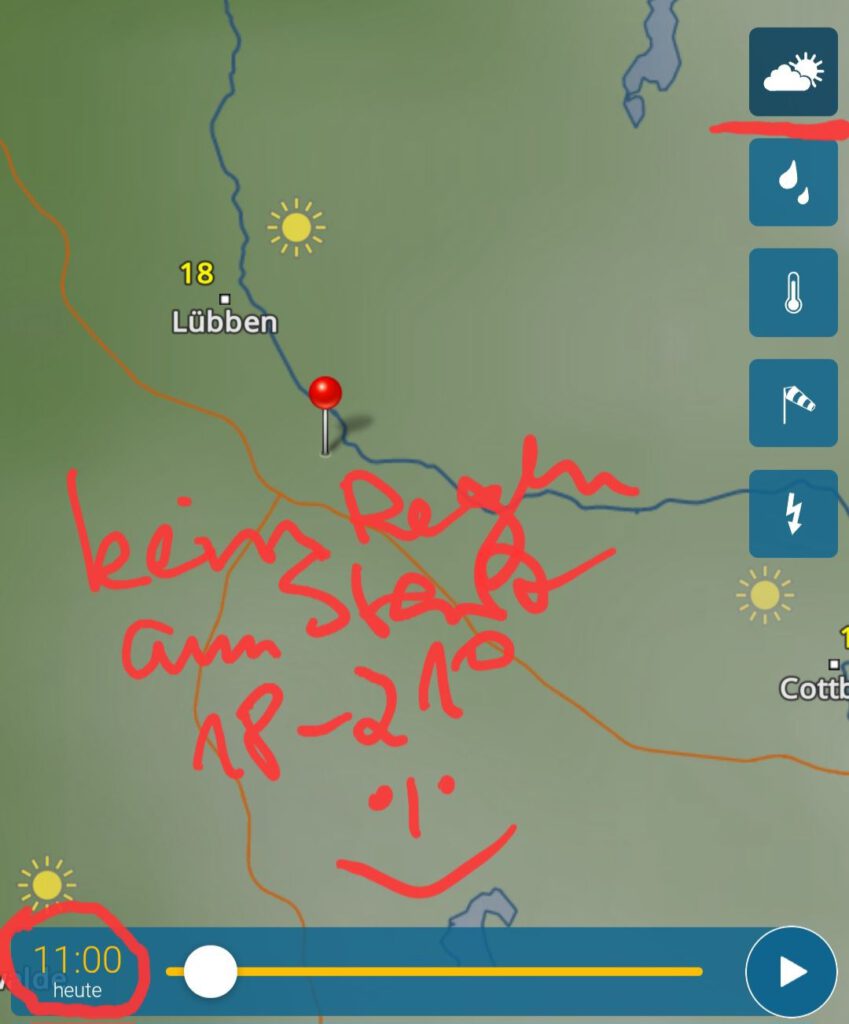Show the temperature thermometer layer
Image resolution: width=849 pixels, height=1024 pixels.
click(x=793, y=292)
